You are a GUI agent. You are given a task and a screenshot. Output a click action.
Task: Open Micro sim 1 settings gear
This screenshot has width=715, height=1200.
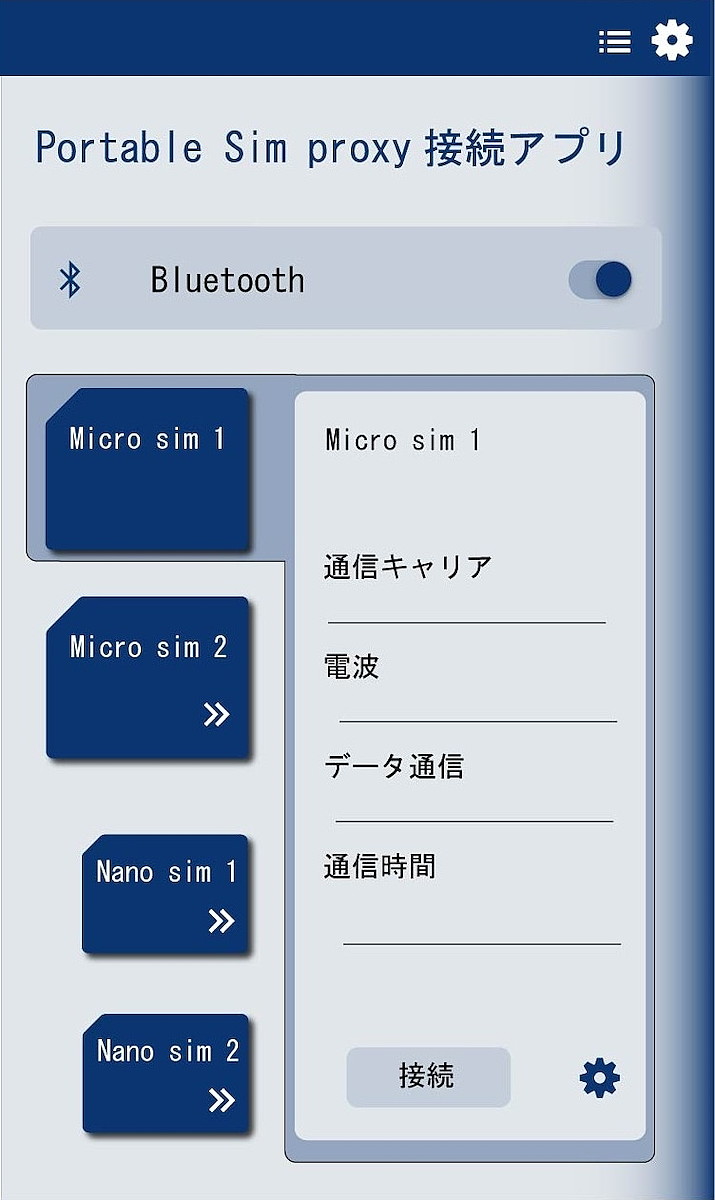pyautogui.click(x=599, y=1077)
